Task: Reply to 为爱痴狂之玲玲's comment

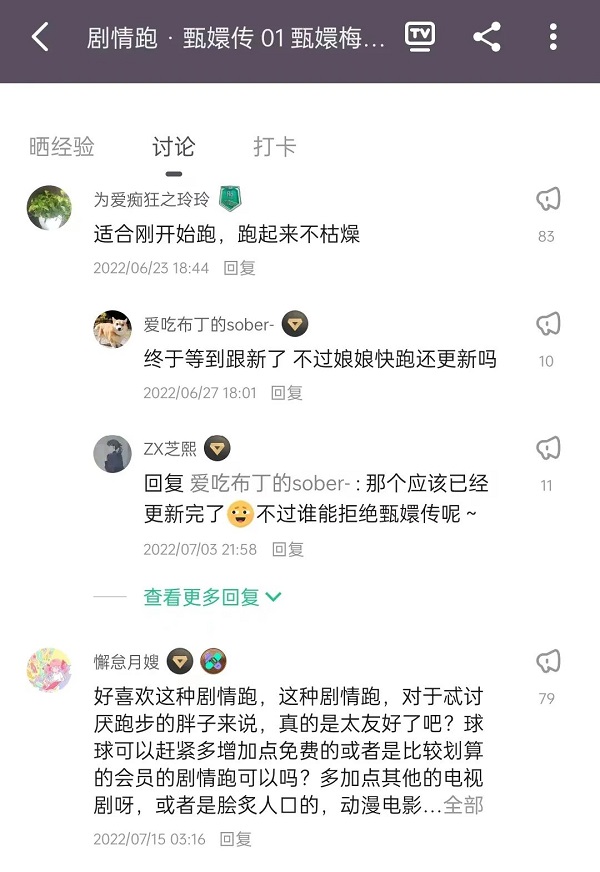Action: pyautogui.click(x=239, y=268)
